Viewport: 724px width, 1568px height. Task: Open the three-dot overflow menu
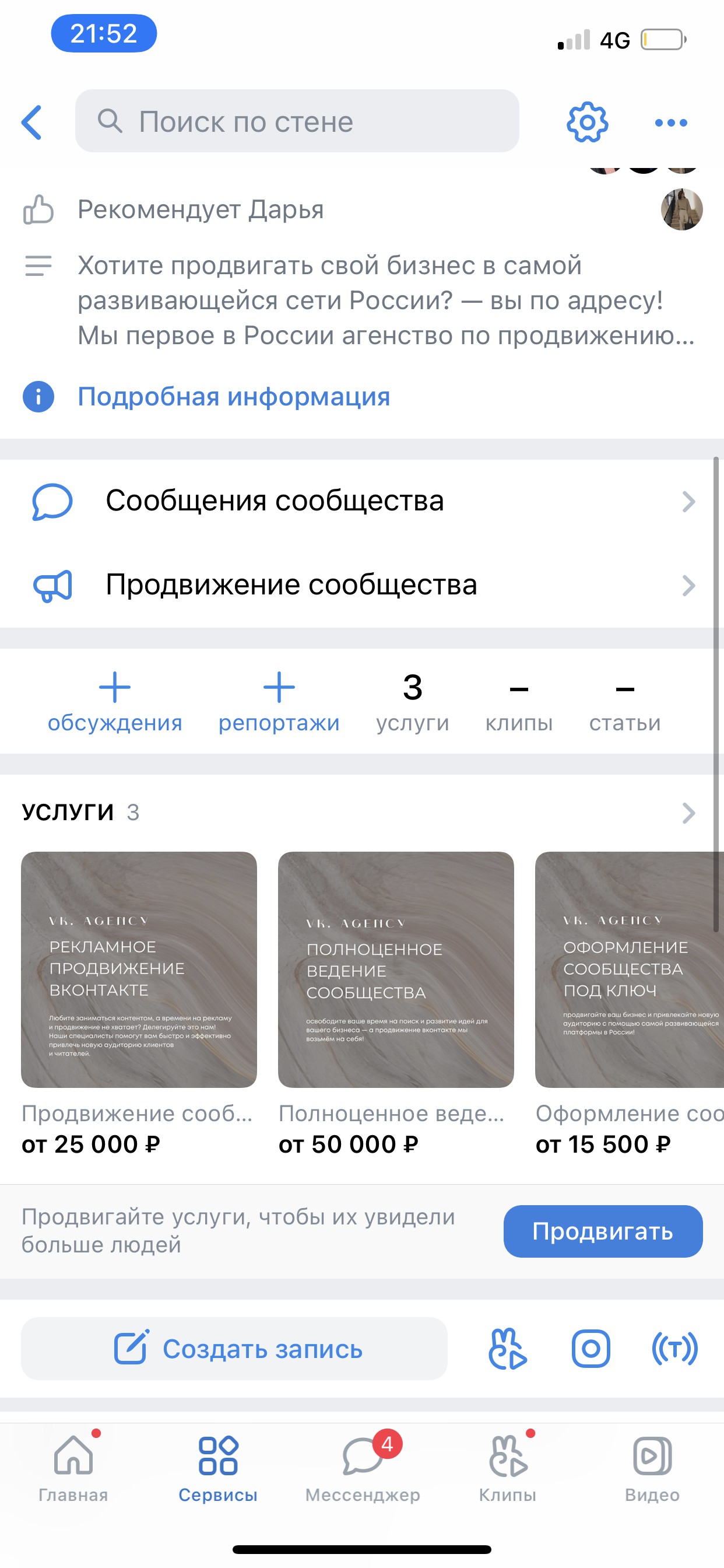[x=670, y=123]
